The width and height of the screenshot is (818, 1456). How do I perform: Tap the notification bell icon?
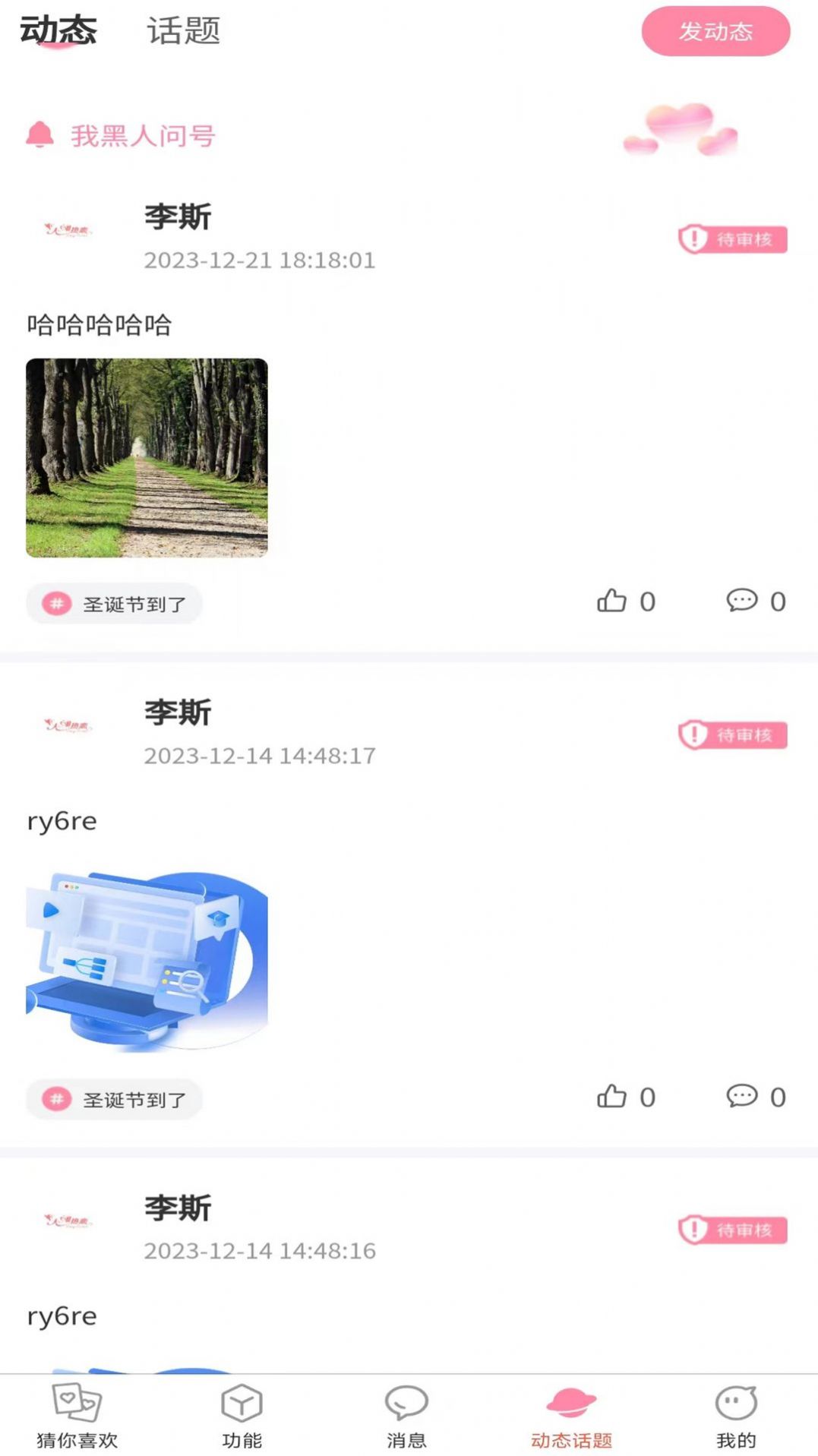coord(40,135)
